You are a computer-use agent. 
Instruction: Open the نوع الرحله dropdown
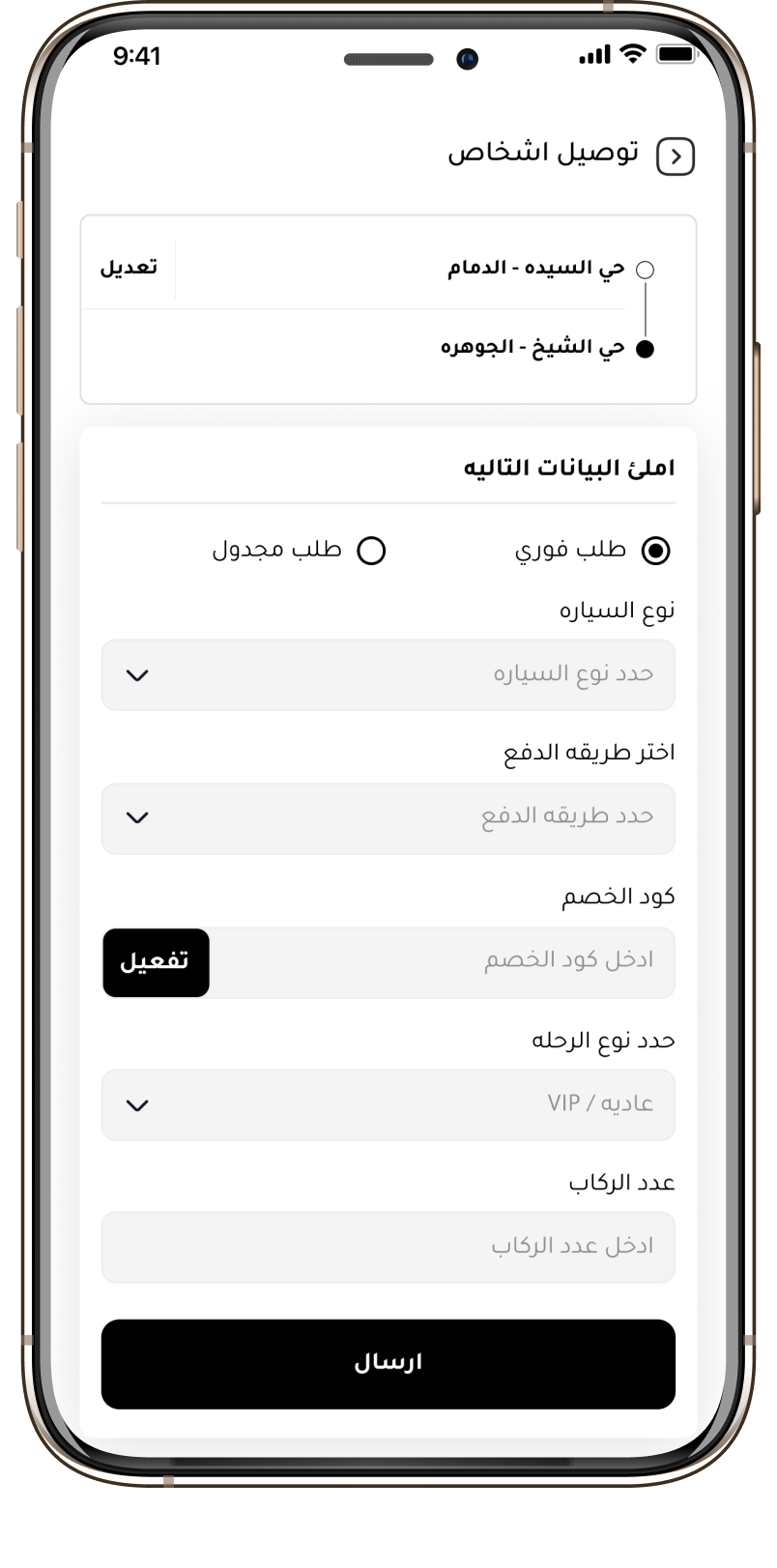pos(388,1104)
